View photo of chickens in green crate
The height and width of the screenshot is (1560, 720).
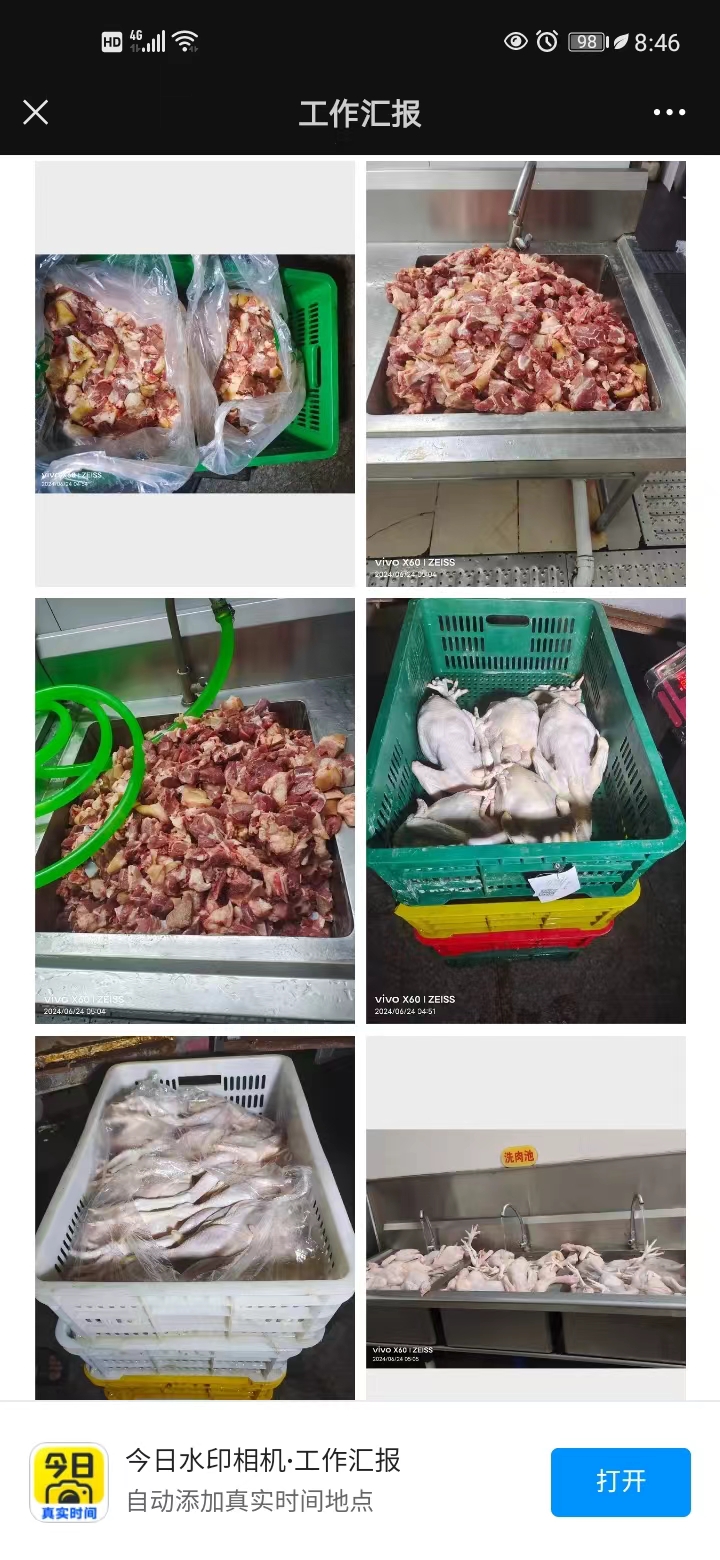pos(525,810)
